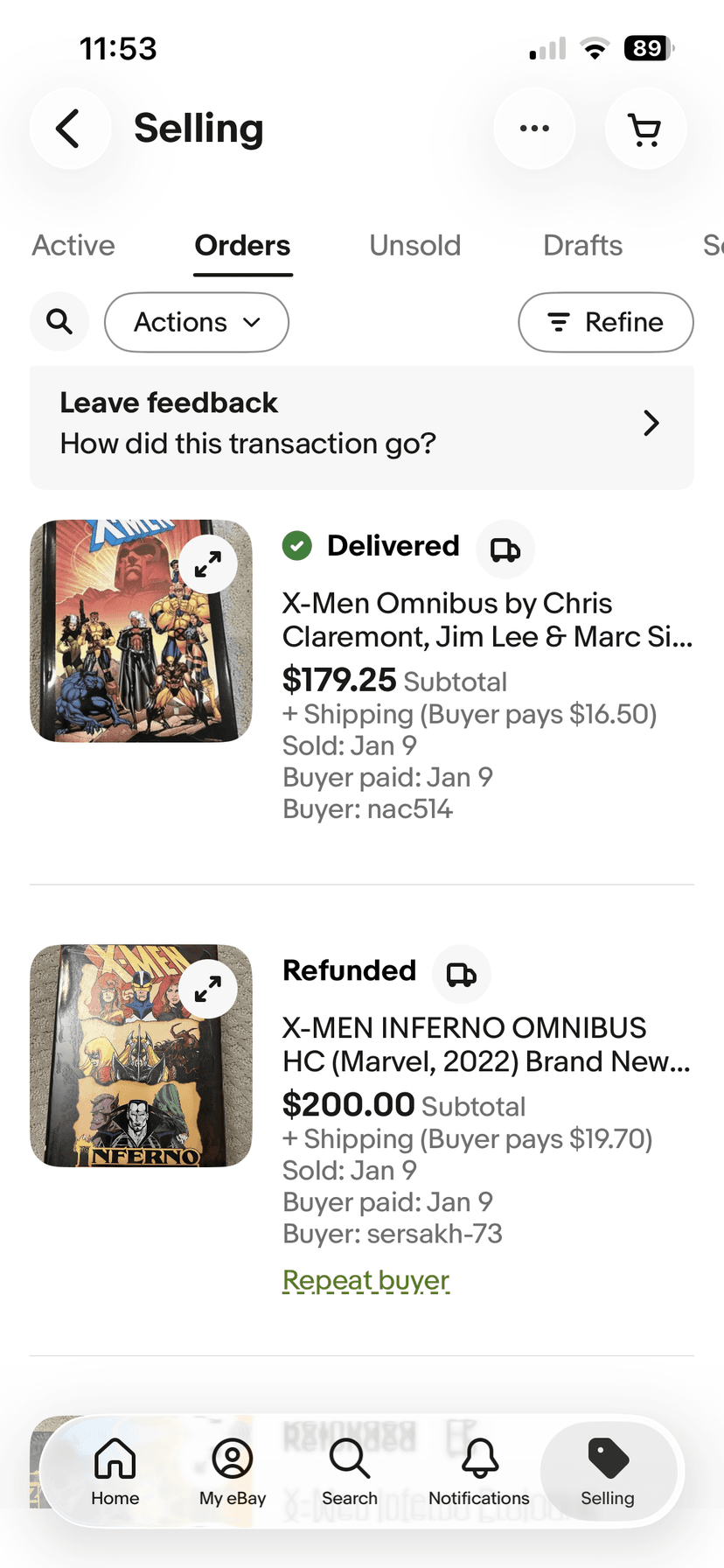Expand the Leave feedback chevron
724x1568 pixels.
pos(651,423)
